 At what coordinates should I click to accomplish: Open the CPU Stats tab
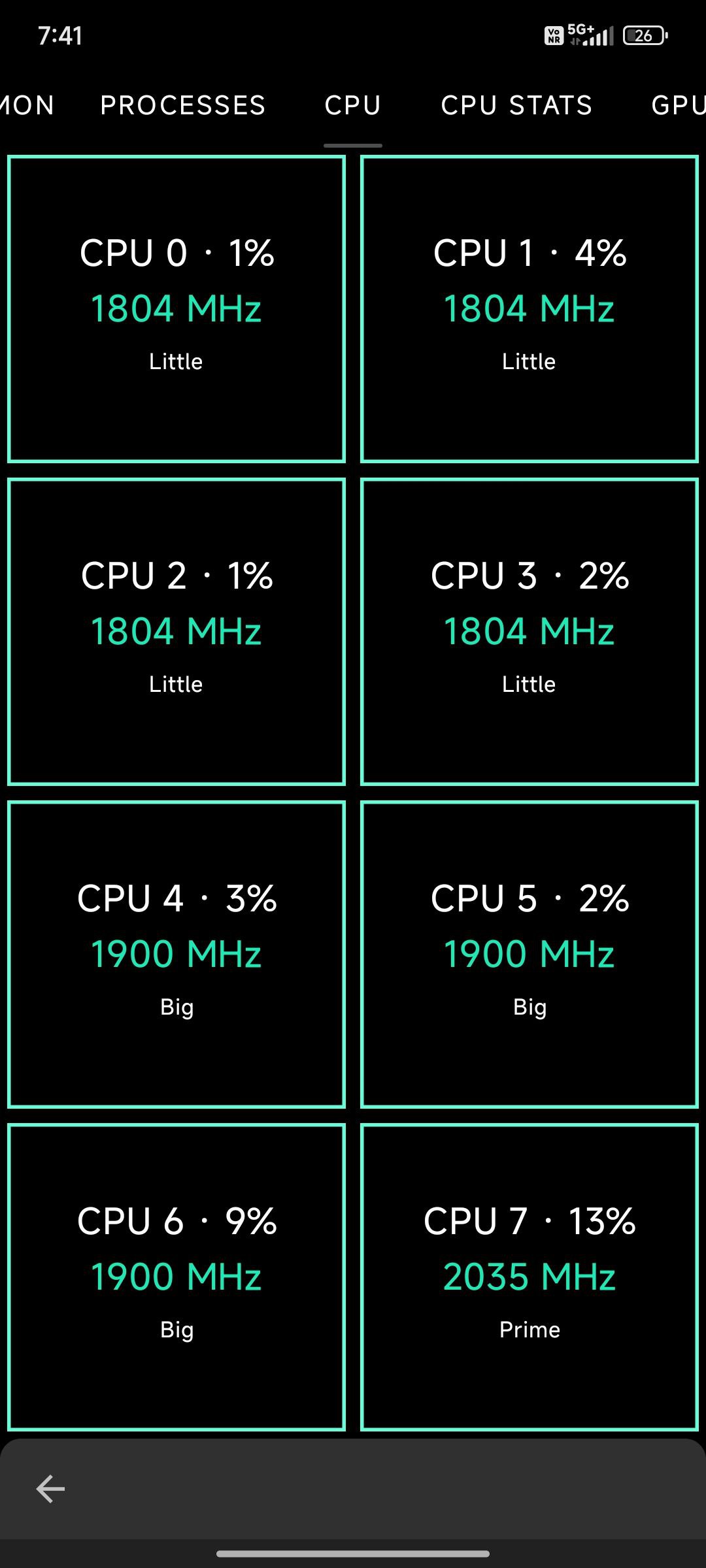coord(516,106)
